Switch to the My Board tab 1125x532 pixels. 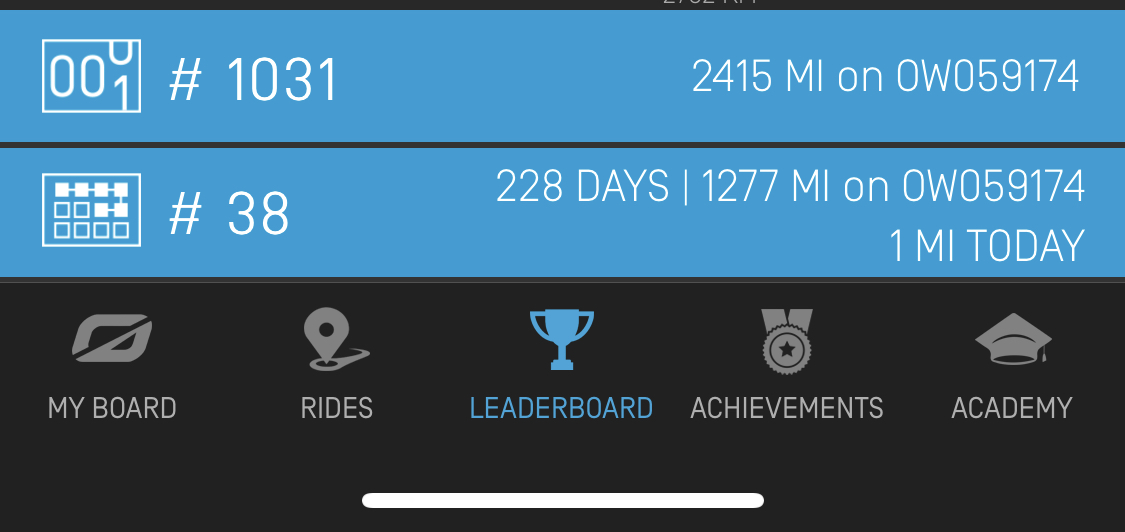112,365
